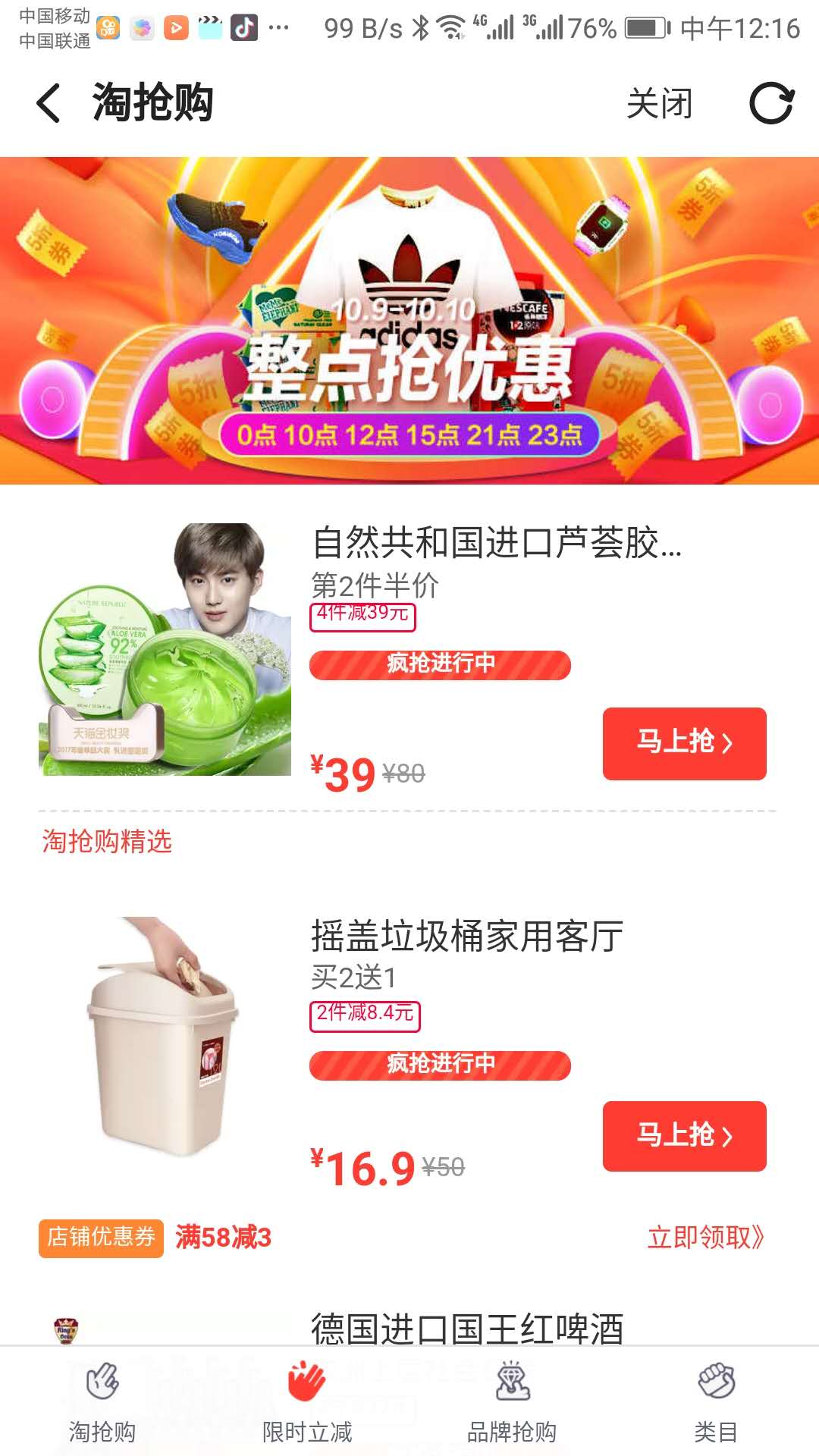This screenshot has width=819, height=1456.
Task: Switch to the 淘抢购 tab
Action: 102,1403
